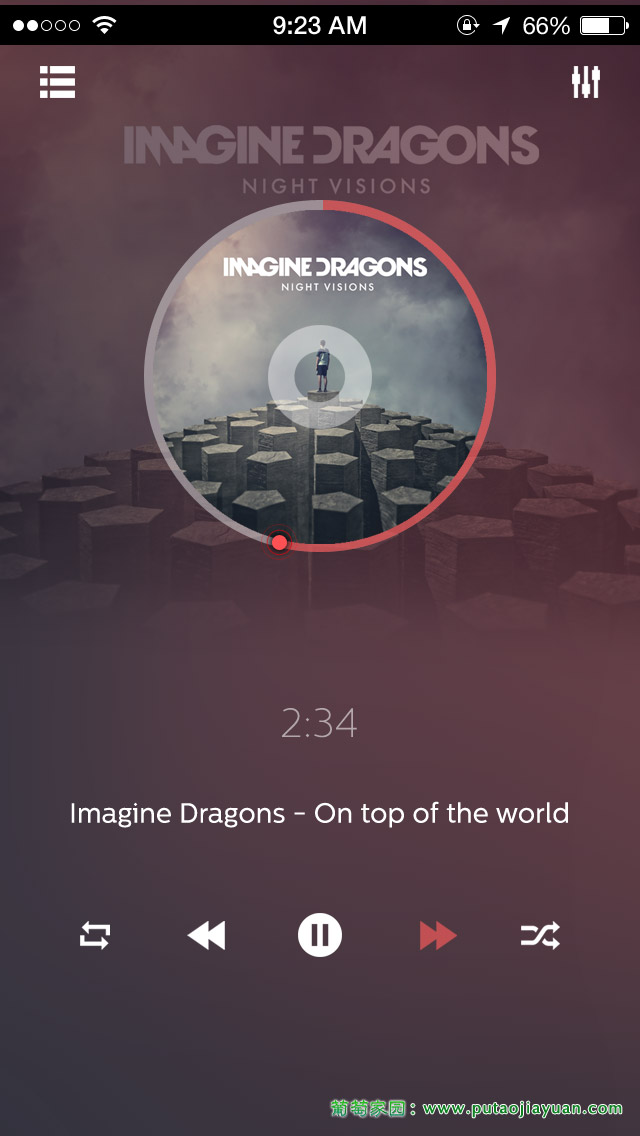
Task: Skip back with the rewind button
Action: [207, 935]
